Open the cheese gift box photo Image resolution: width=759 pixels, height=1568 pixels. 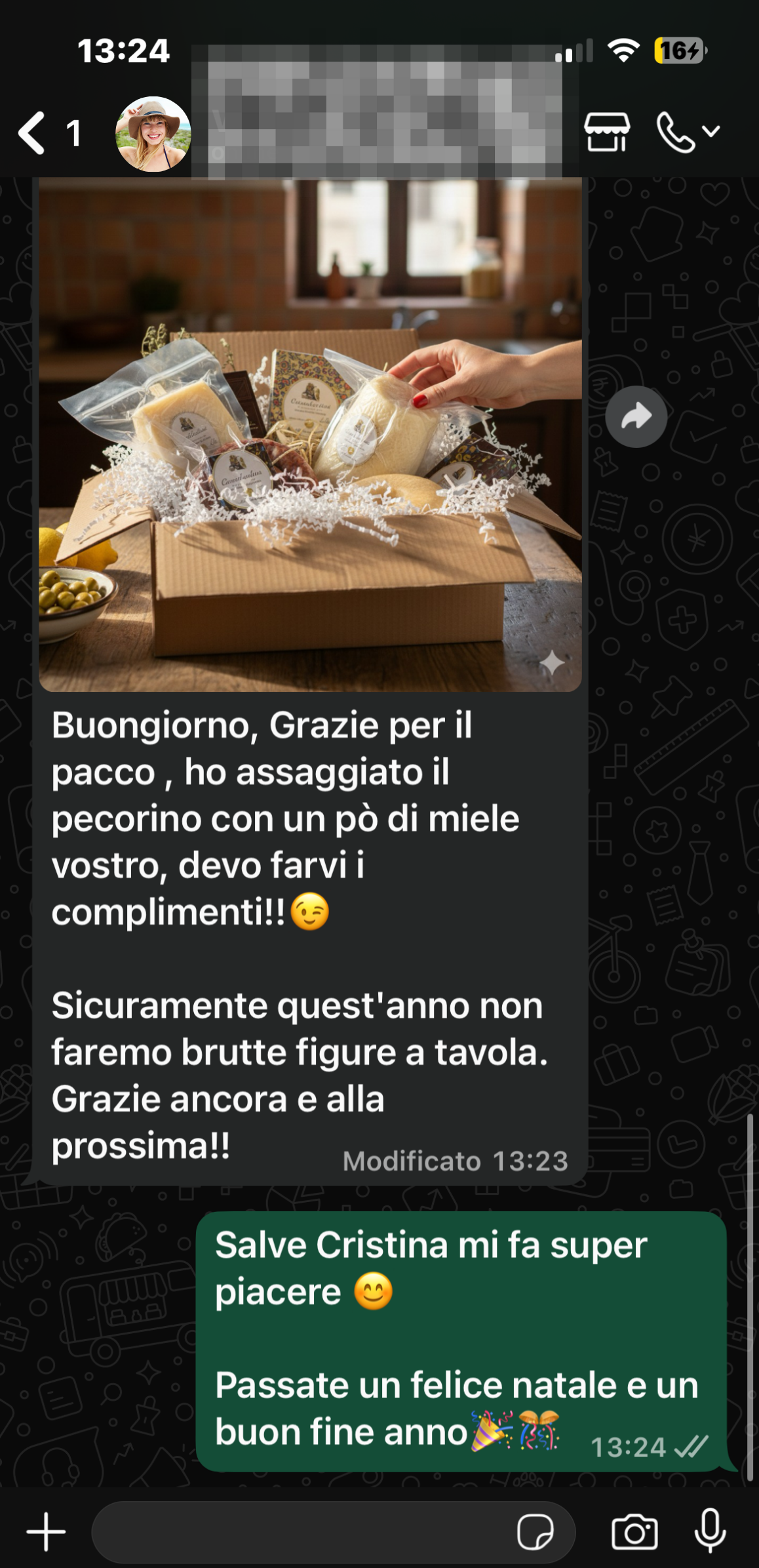pyautogui.click(x=310, y=433)
